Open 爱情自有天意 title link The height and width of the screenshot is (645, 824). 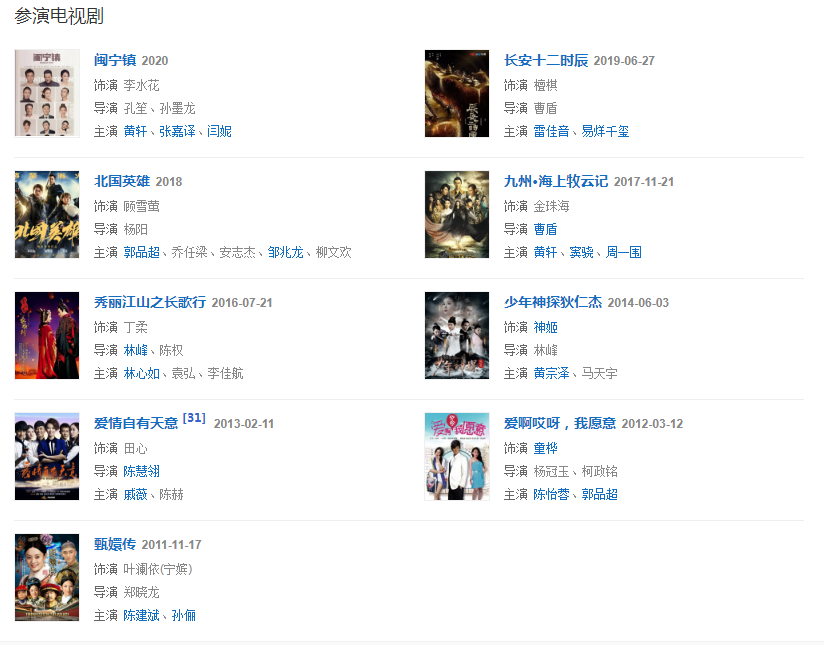click(x=135, y=423)
